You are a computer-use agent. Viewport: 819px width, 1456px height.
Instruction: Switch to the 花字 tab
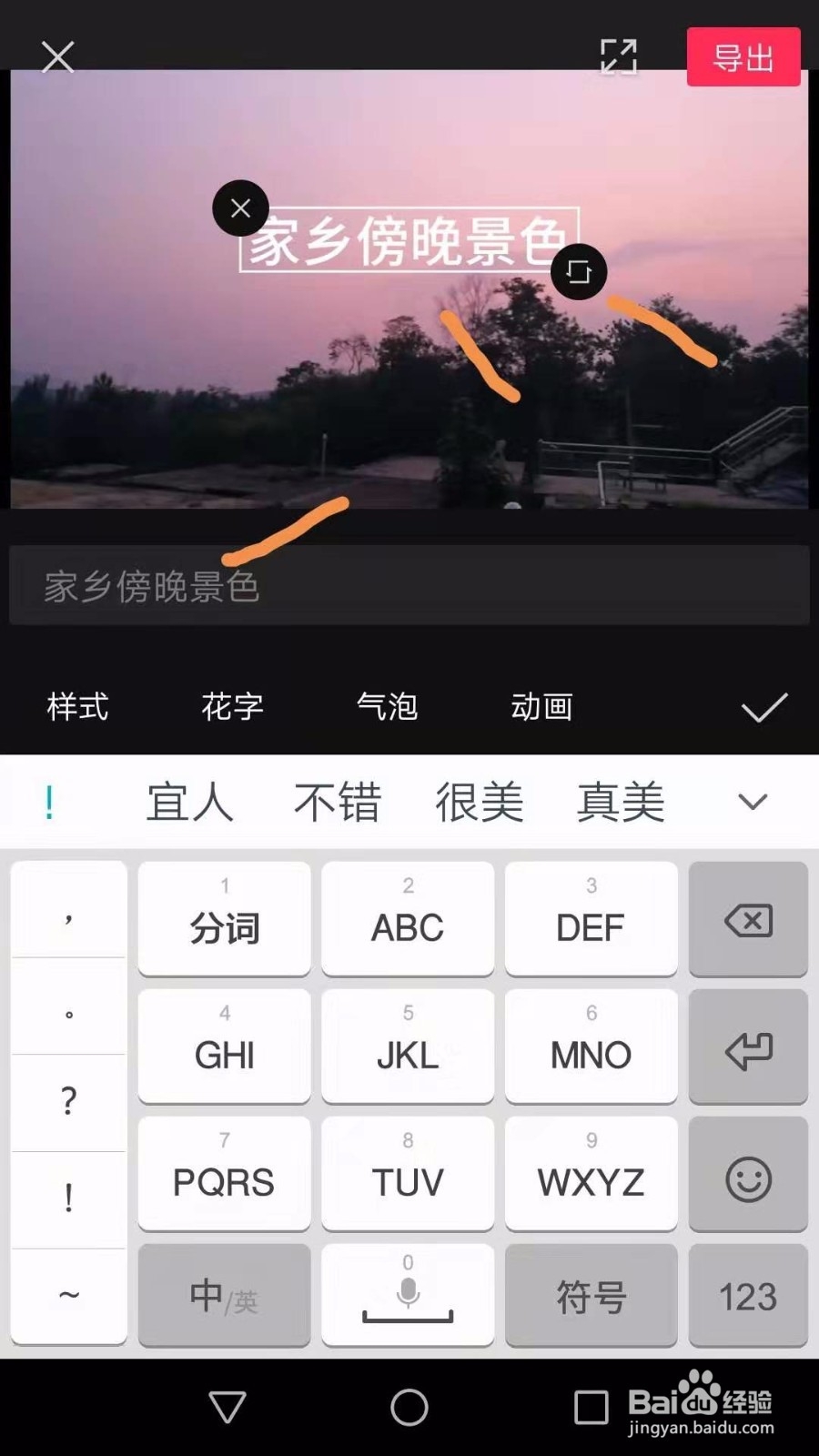tap(231, 706)
